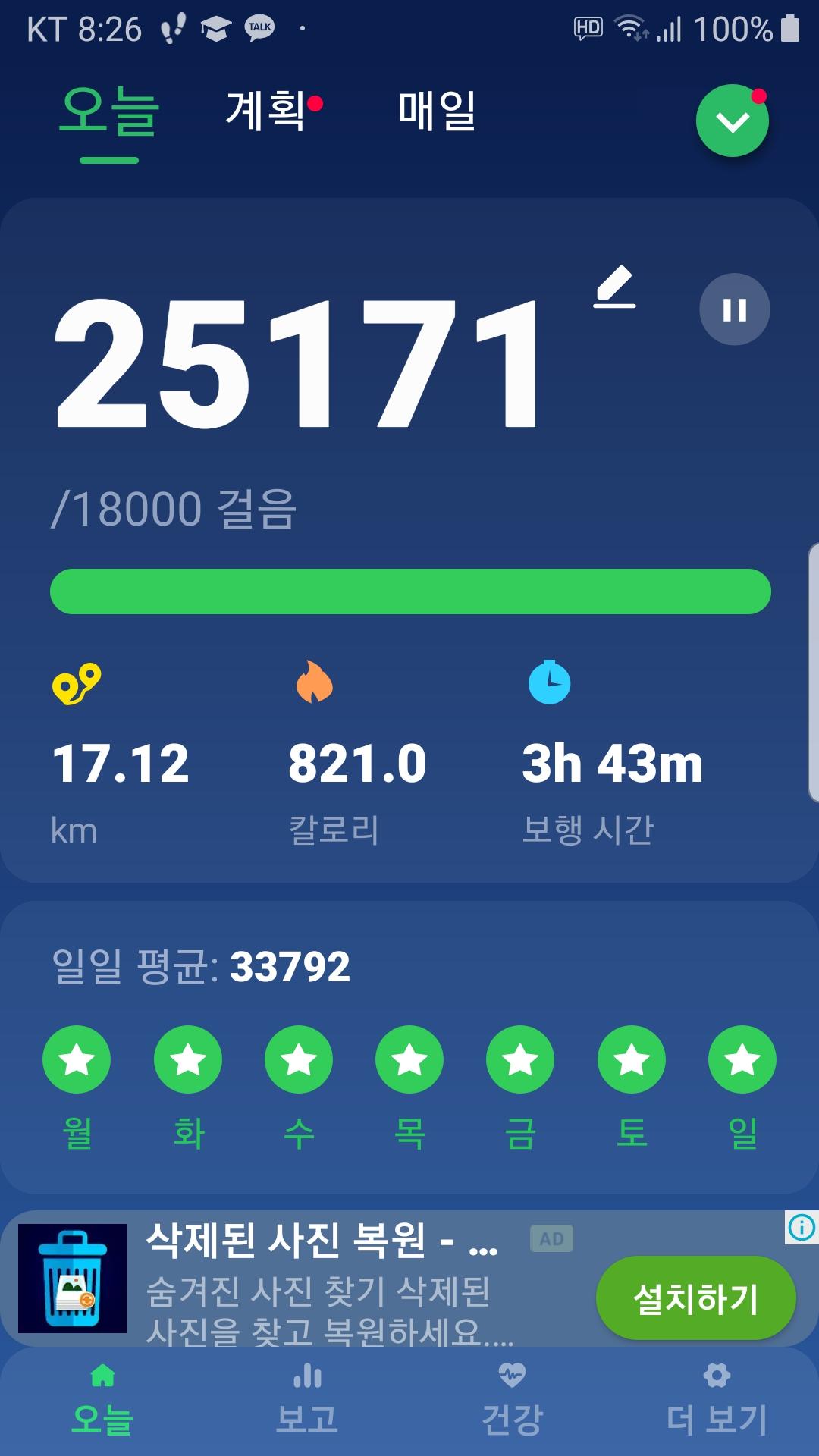The height and width of the screenshot is (1456, 819).
Task: Open Monday (월) star achievement
Action: pyautogui.click(x=77, y=1059)
